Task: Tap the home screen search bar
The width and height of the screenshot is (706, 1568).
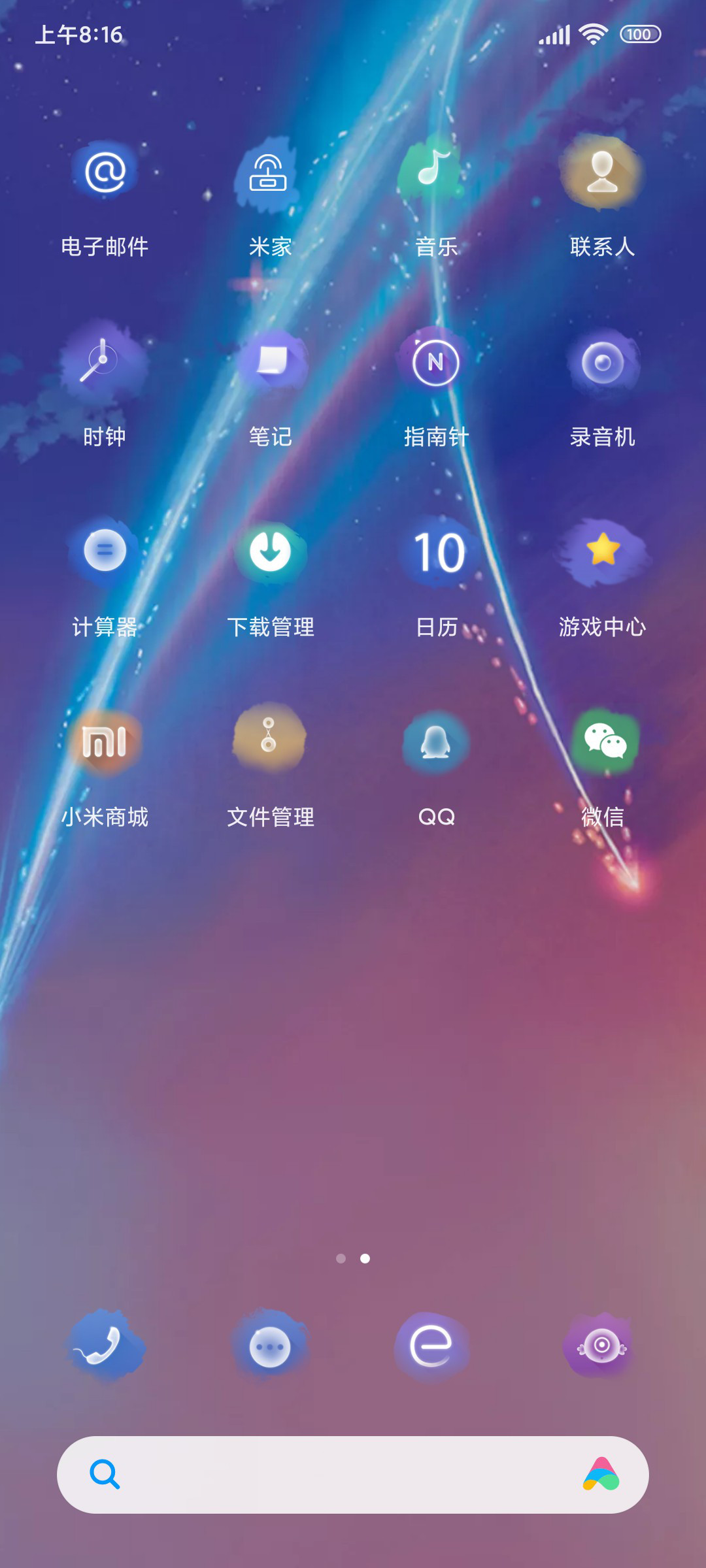Action: coord(353,1475)
